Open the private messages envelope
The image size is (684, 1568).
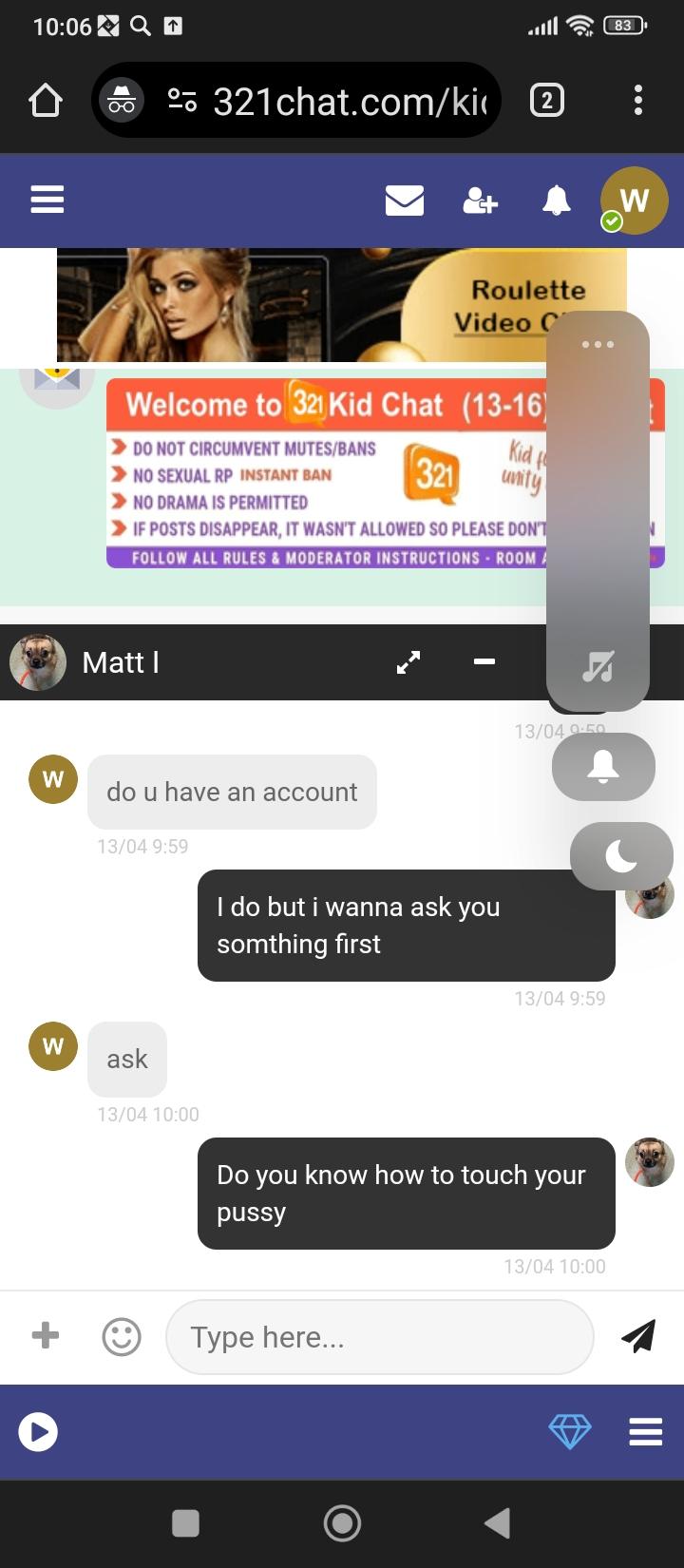tap(405, 201)
